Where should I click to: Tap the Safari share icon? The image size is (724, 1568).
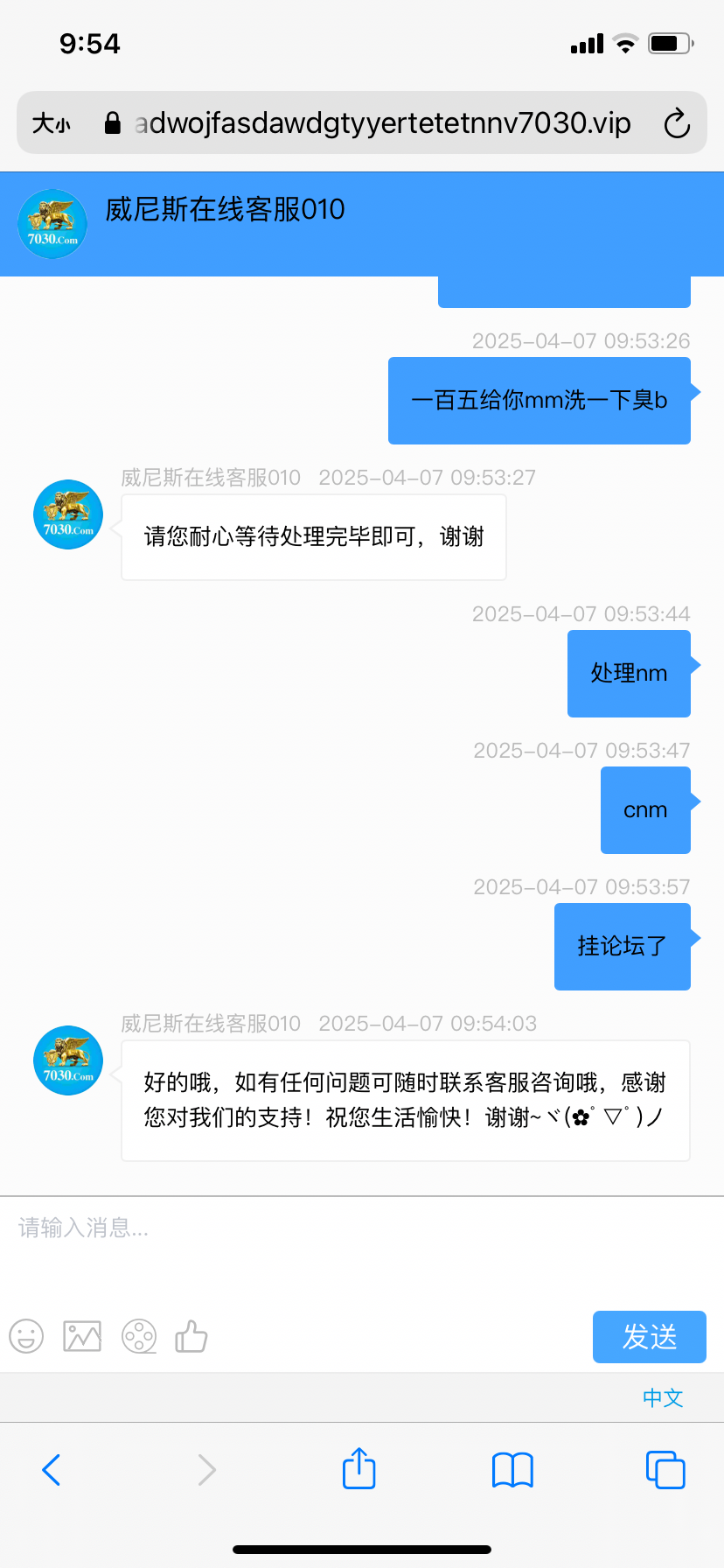(x=359, y=1469)
